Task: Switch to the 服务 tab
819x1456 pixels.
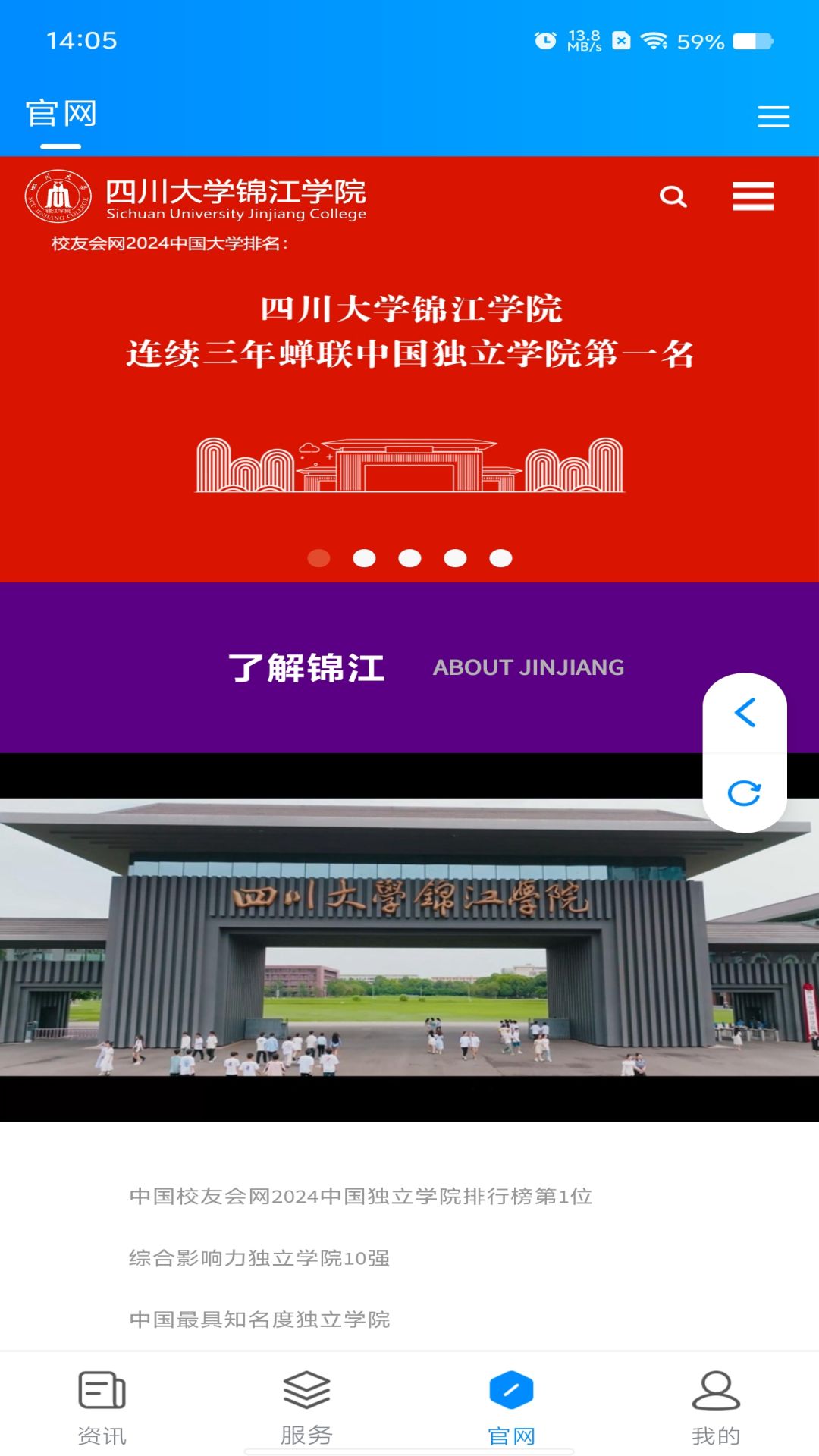Action: pos(306,1407)
